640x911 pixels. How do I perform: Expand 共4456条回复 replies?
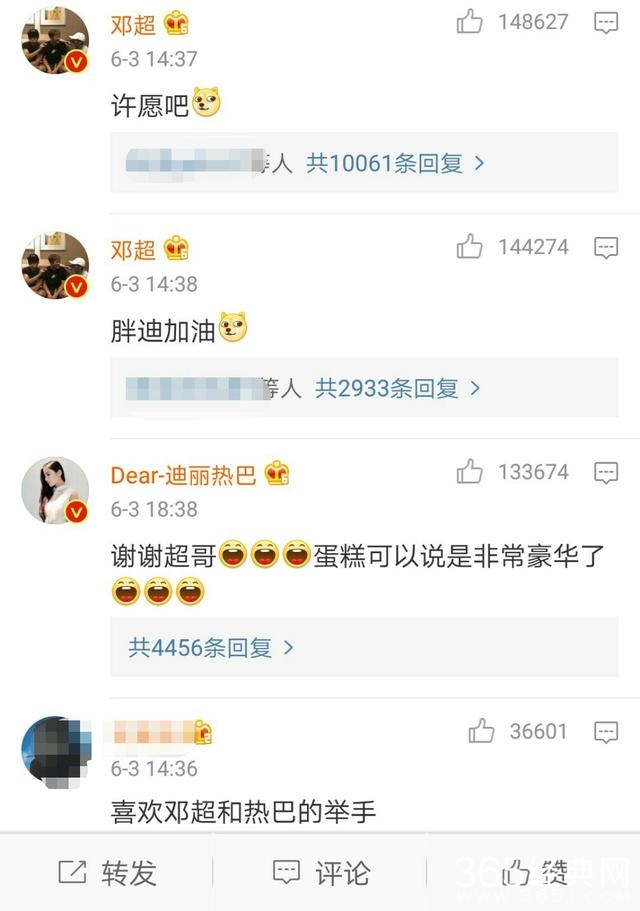coord(211,647)
